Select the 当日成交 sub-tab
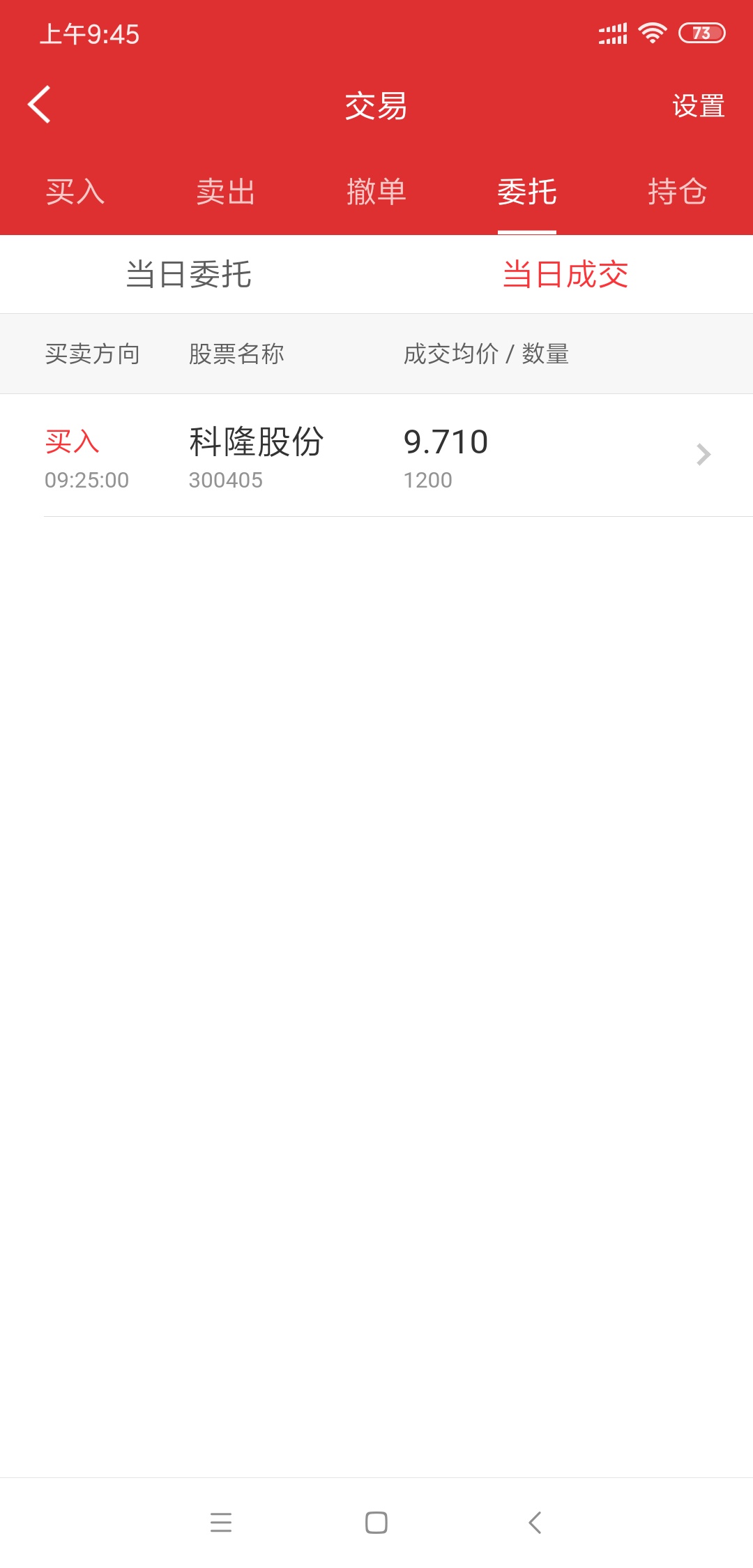The image size is (753, 1568). [x=565, y=274]
